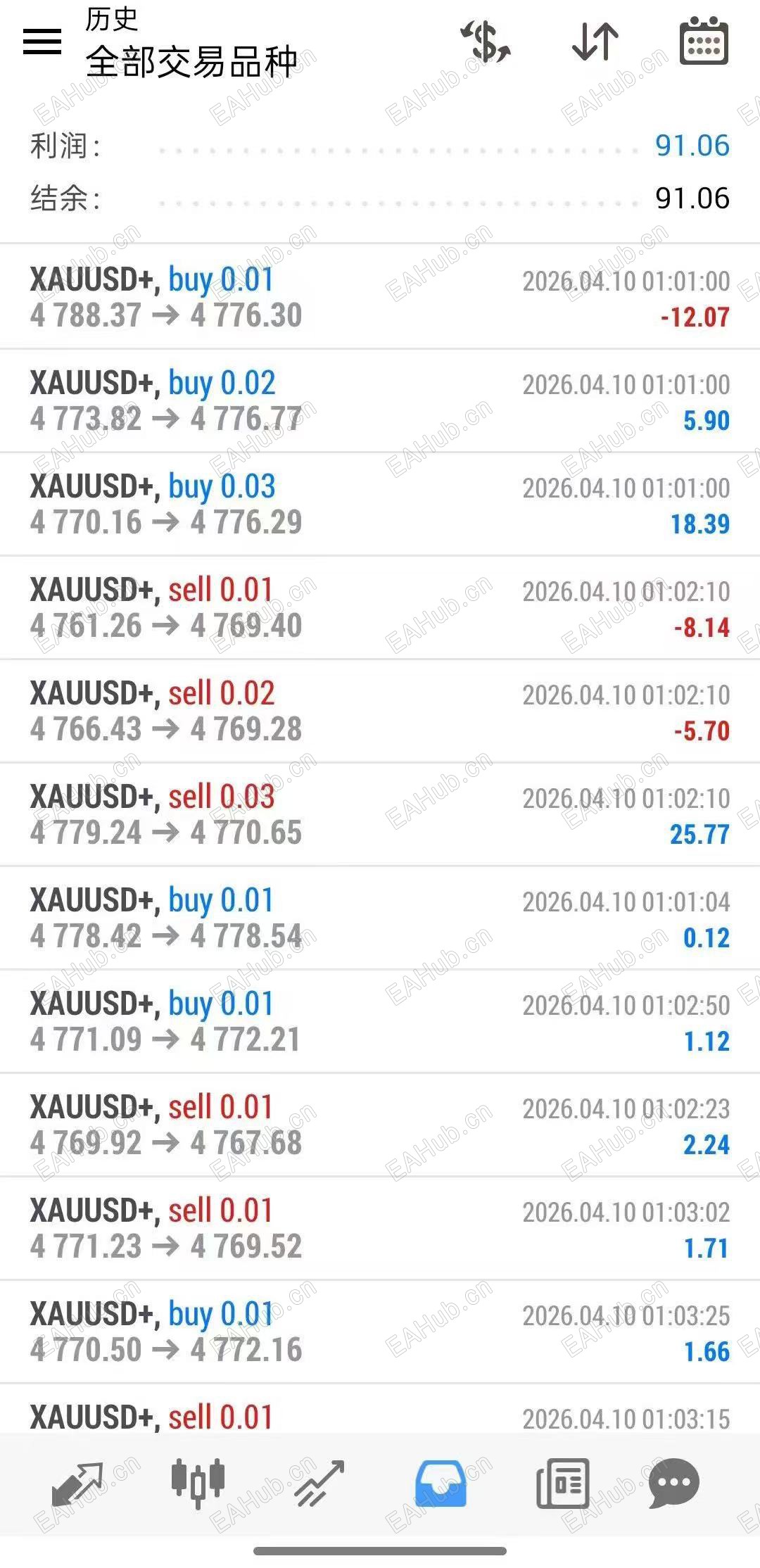Tap the sort arrows icon
The image size is (760, 1568).
[x=595, y=42]
